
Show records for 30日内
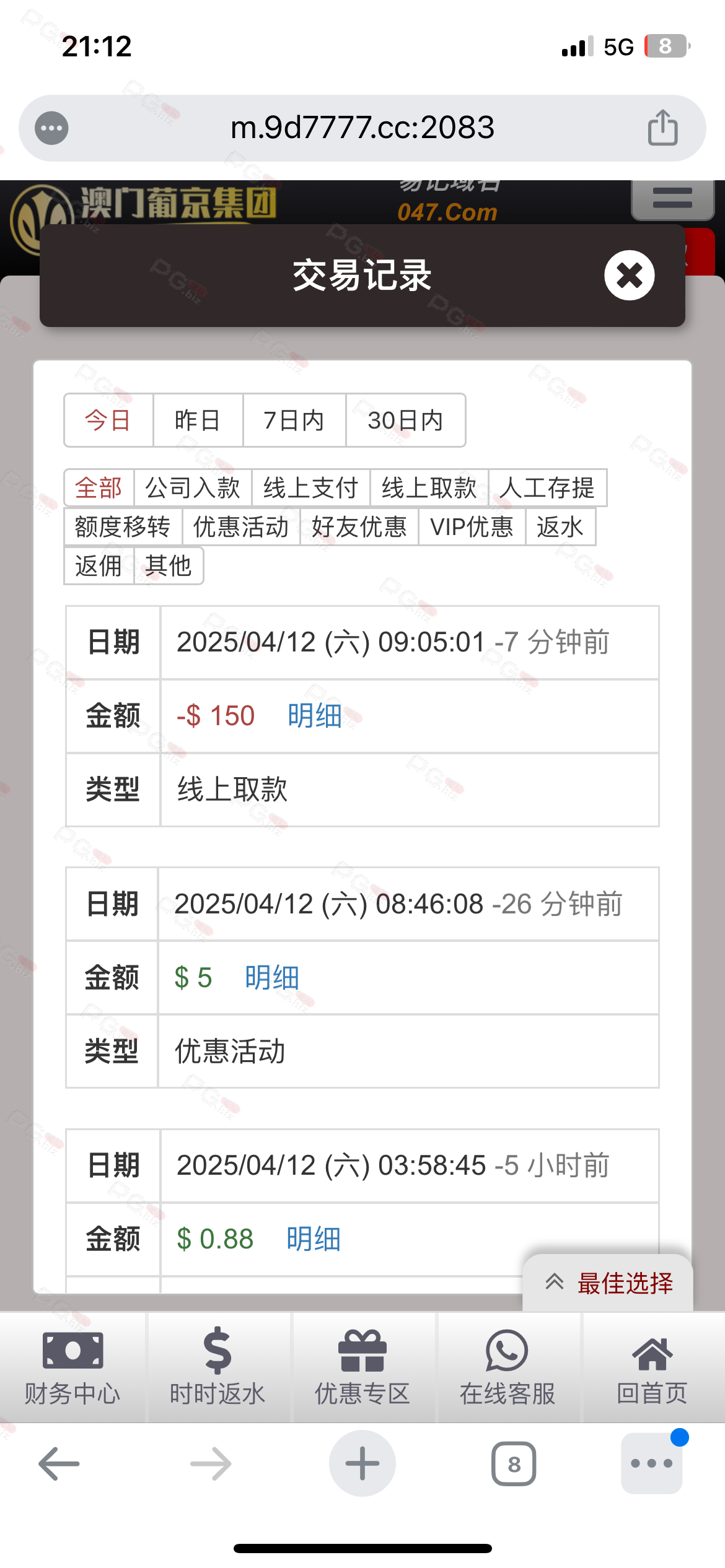pyautogui.click(x=405, y=420)
